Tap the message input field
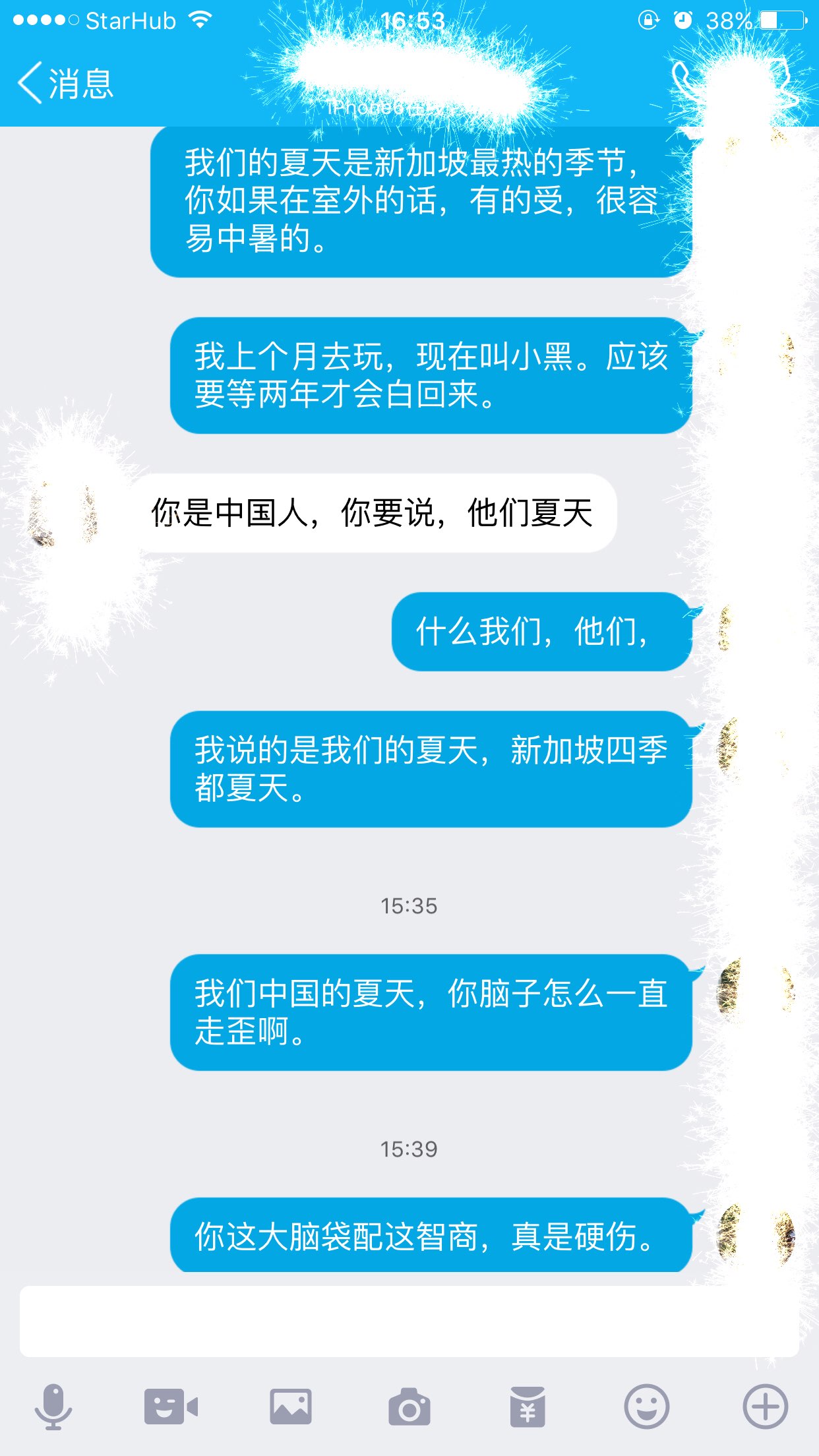This screenshot has height=1456, width=819. coord(409,1321)
